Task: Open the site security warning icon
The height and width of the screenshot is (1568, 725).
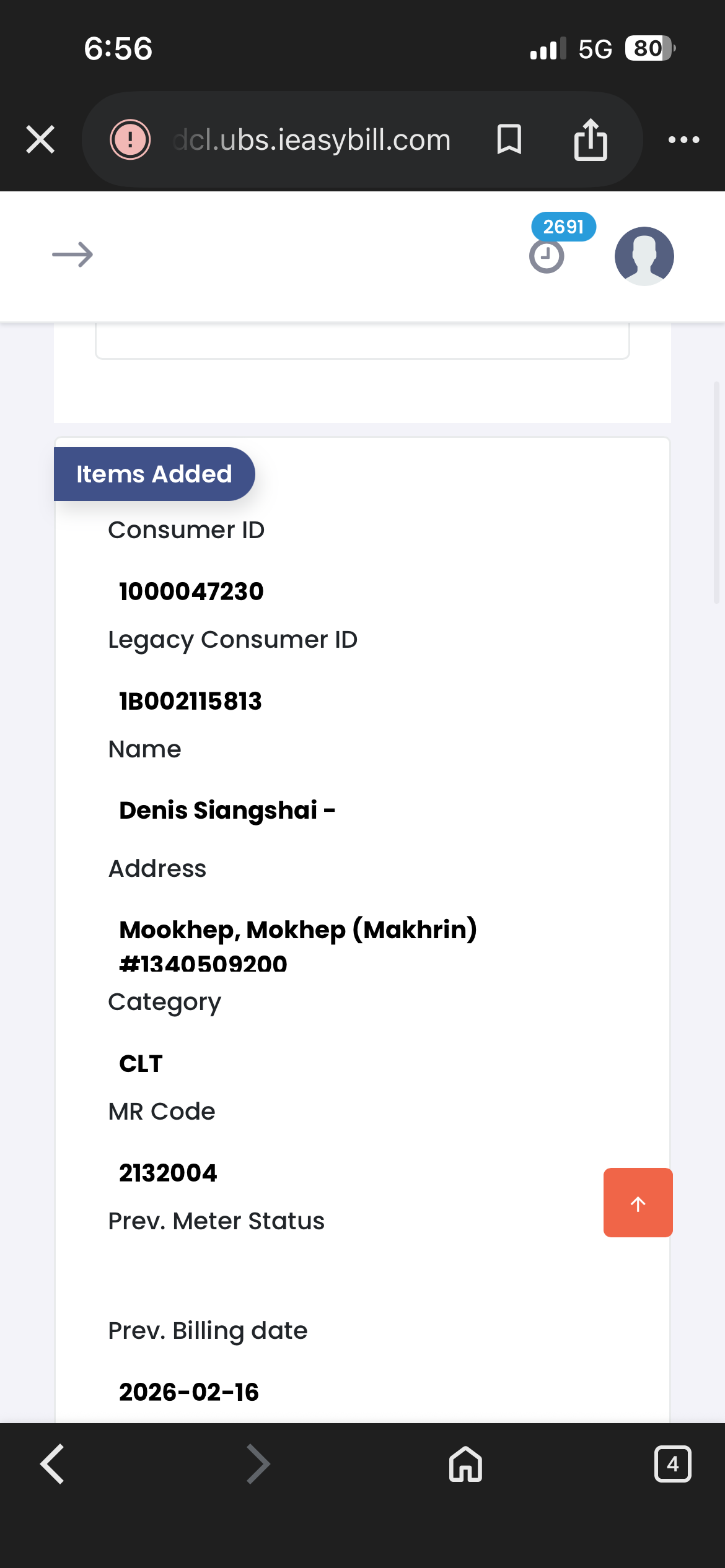Action: pyautogui.click(x=130, y=139)
